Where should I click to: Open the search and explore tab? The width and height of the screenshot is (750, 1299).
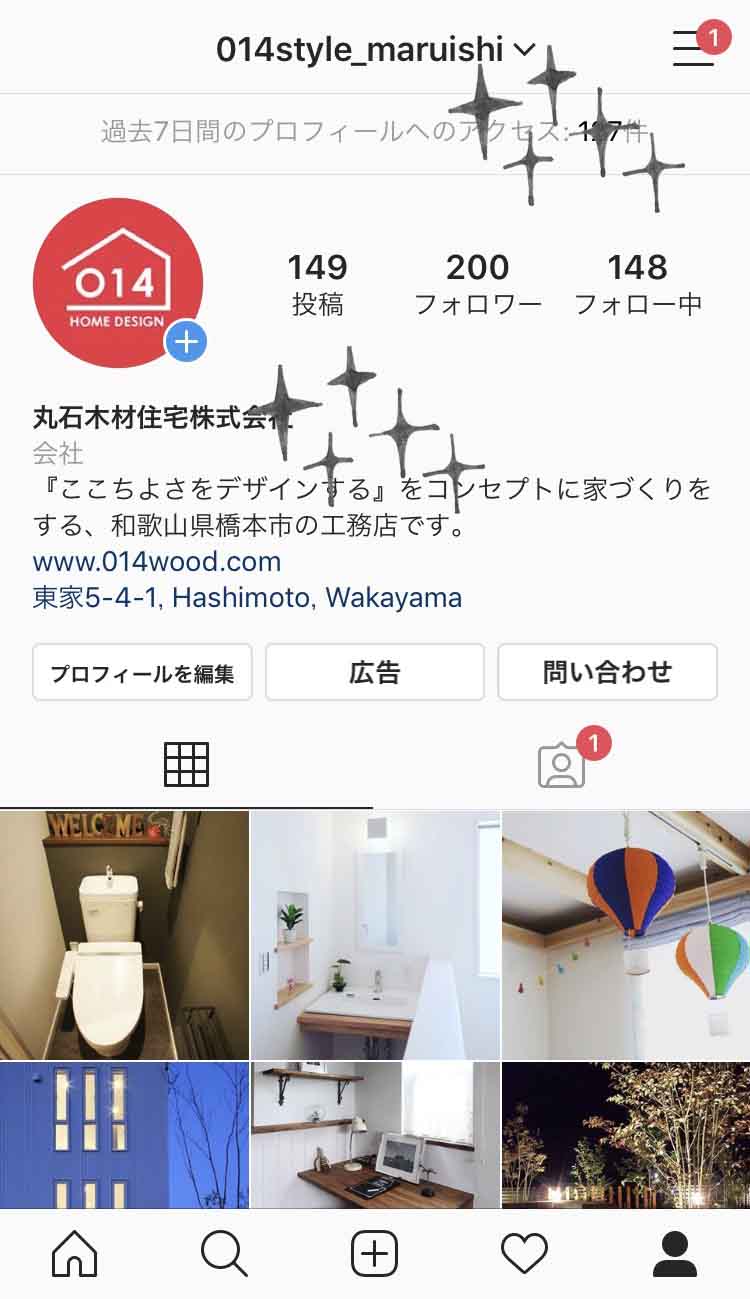pos(224,1253)
